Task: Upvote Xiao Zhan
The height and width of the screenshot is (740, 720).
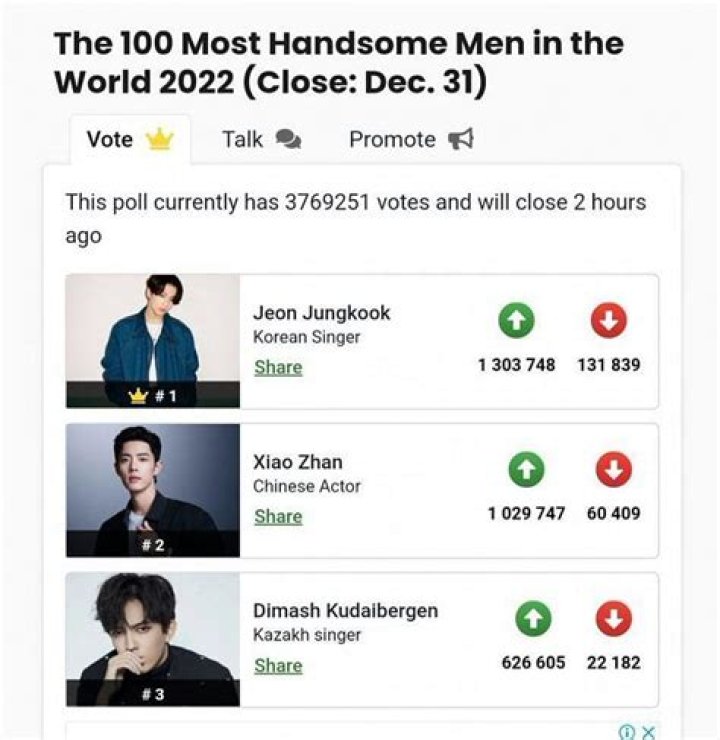Action: 526,470
